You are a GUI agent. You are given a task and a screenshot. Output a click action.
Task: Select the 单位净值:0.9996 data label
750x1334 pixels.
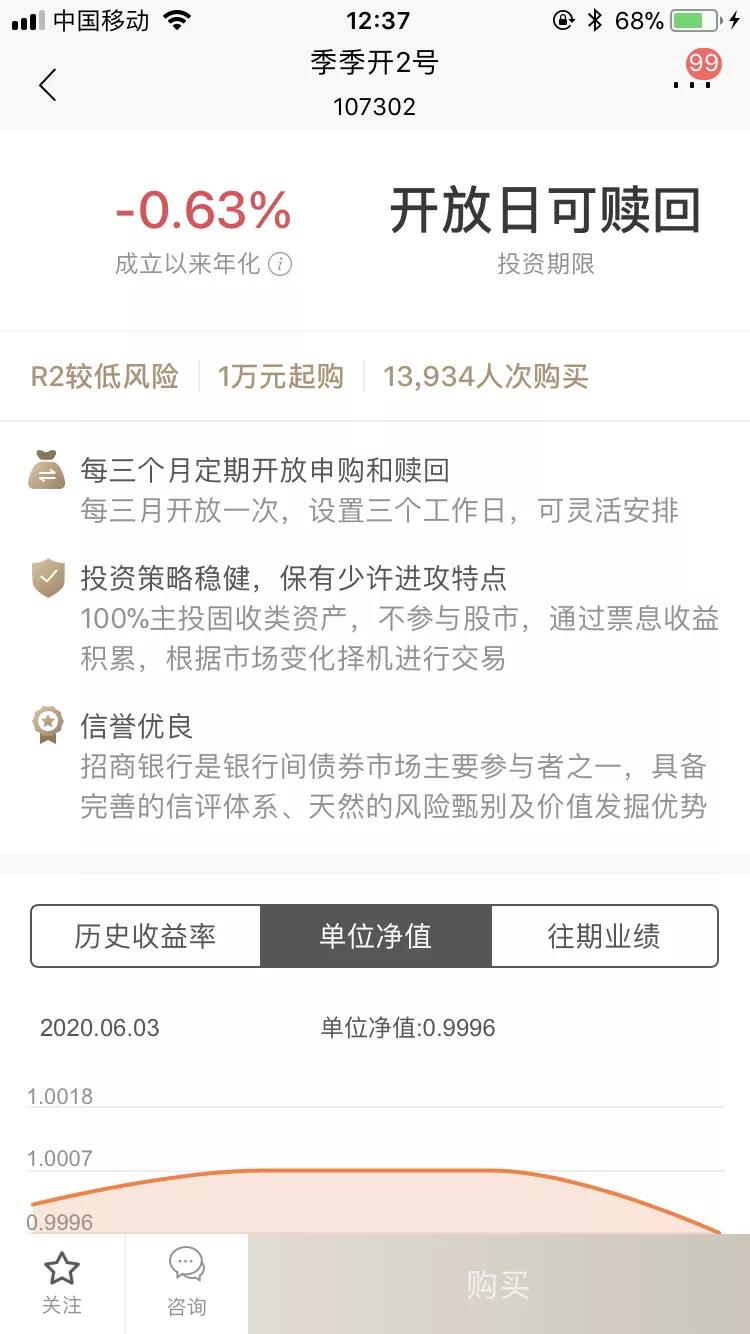pyautogui.click(x=405, y=1028)
